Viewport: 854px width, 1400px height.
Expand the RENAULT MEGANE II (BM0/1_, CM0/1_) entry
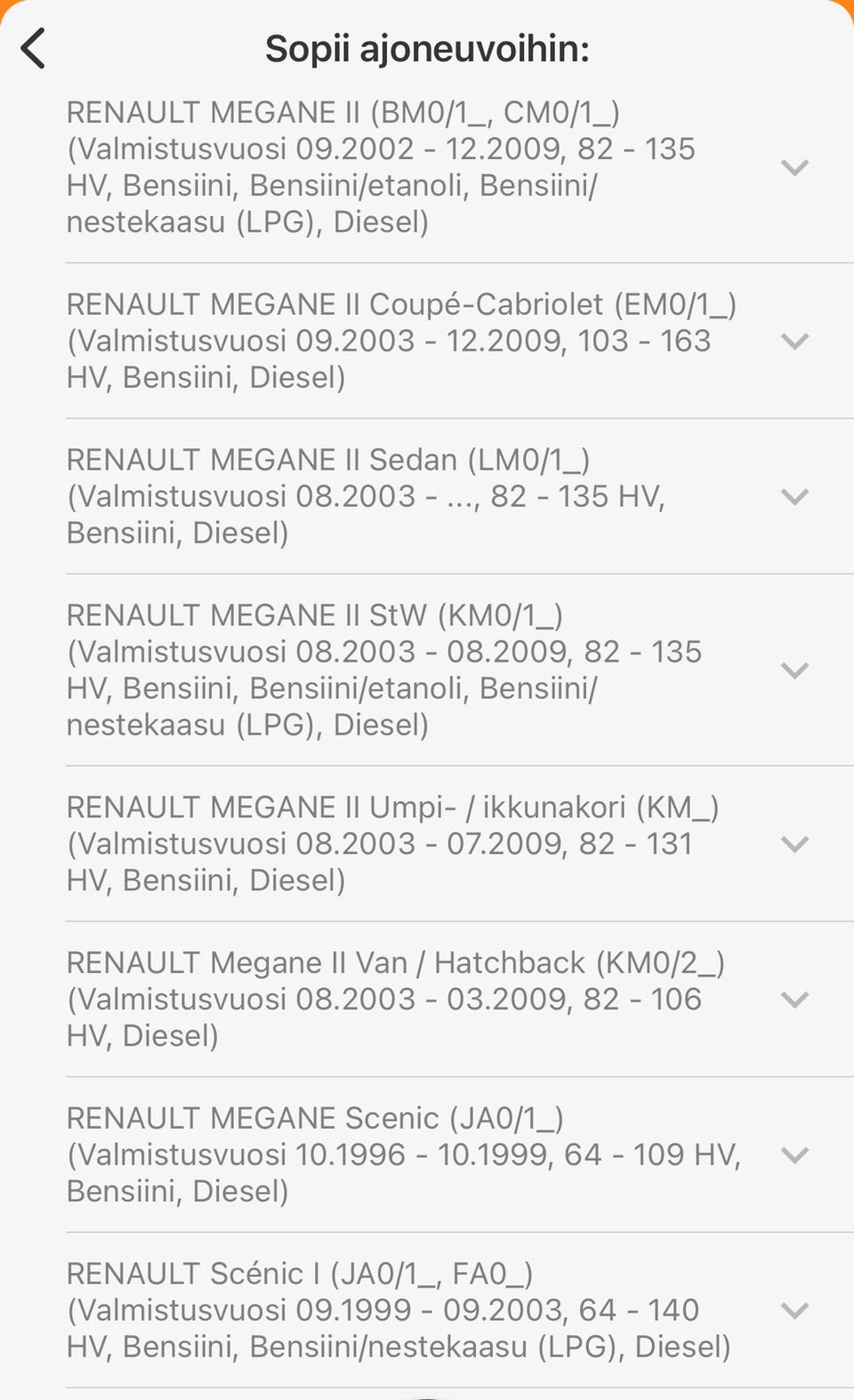(x=794, y=167)
